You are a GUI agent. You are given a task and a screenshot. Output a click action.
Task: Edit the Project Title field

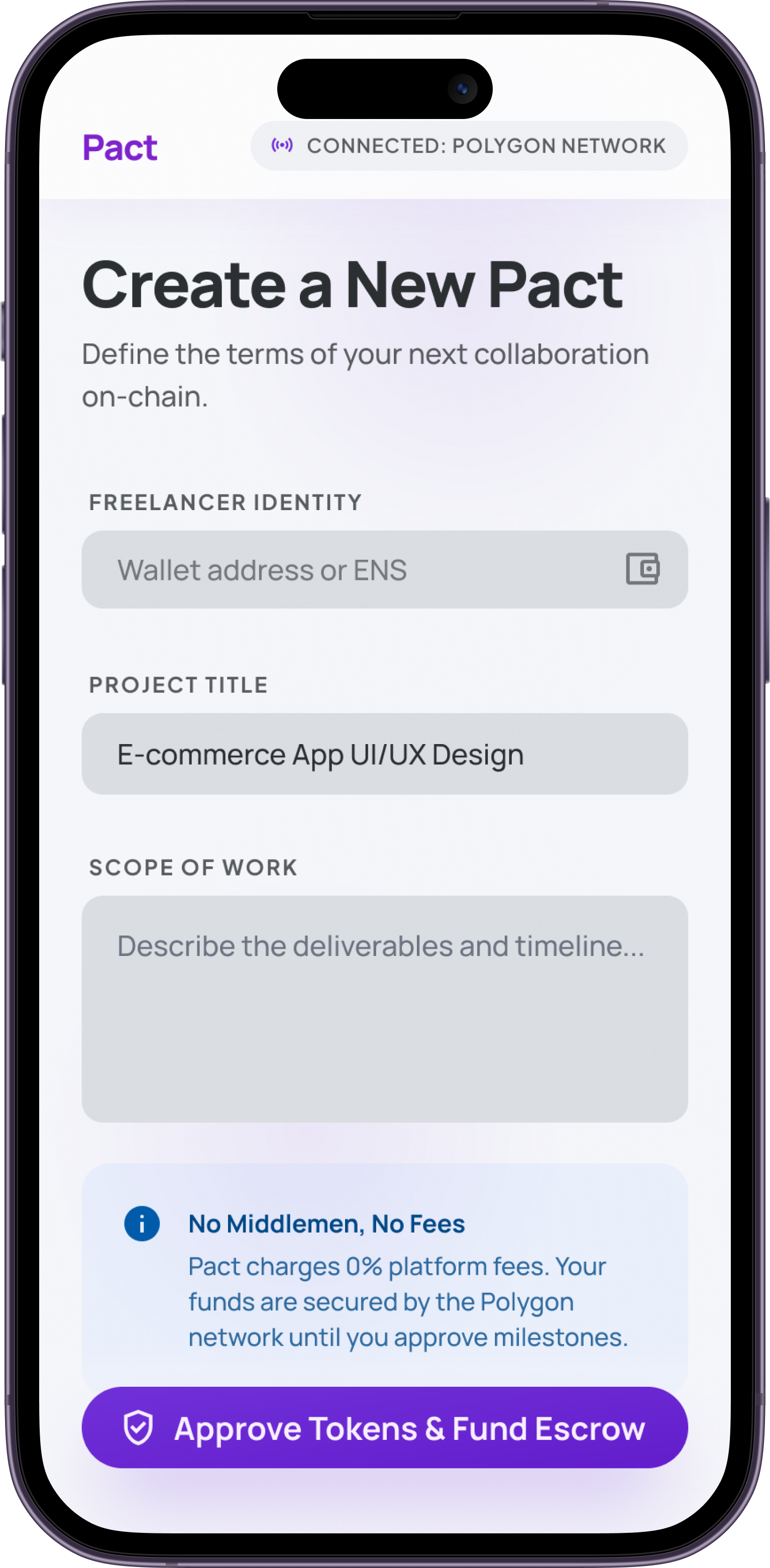pyautogui.click(x=384, y=754)
